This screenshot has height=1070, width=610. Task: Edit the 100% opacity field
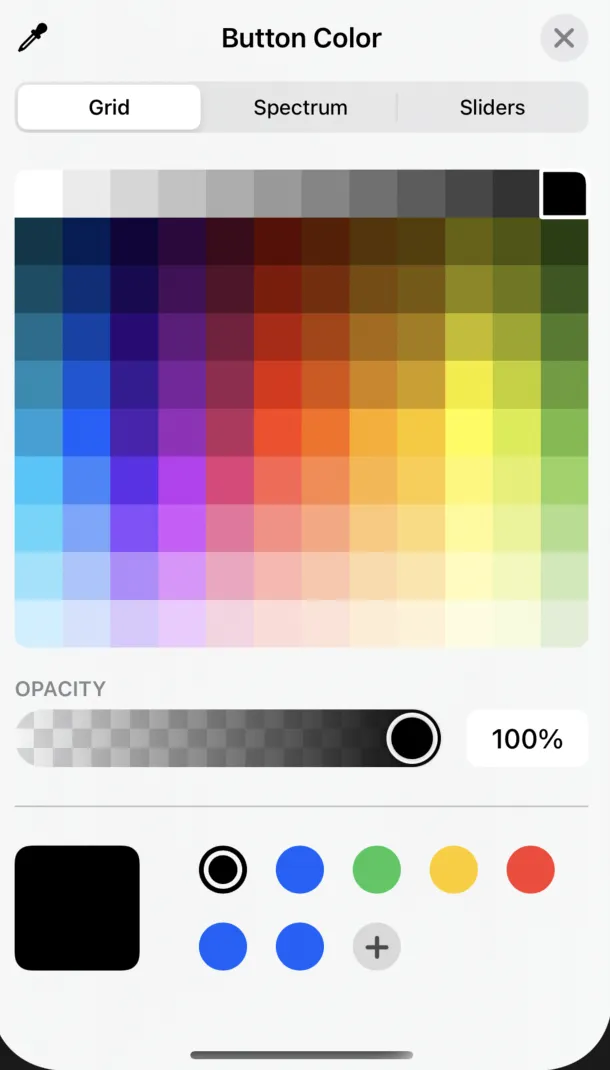click(x=527, y=739)
